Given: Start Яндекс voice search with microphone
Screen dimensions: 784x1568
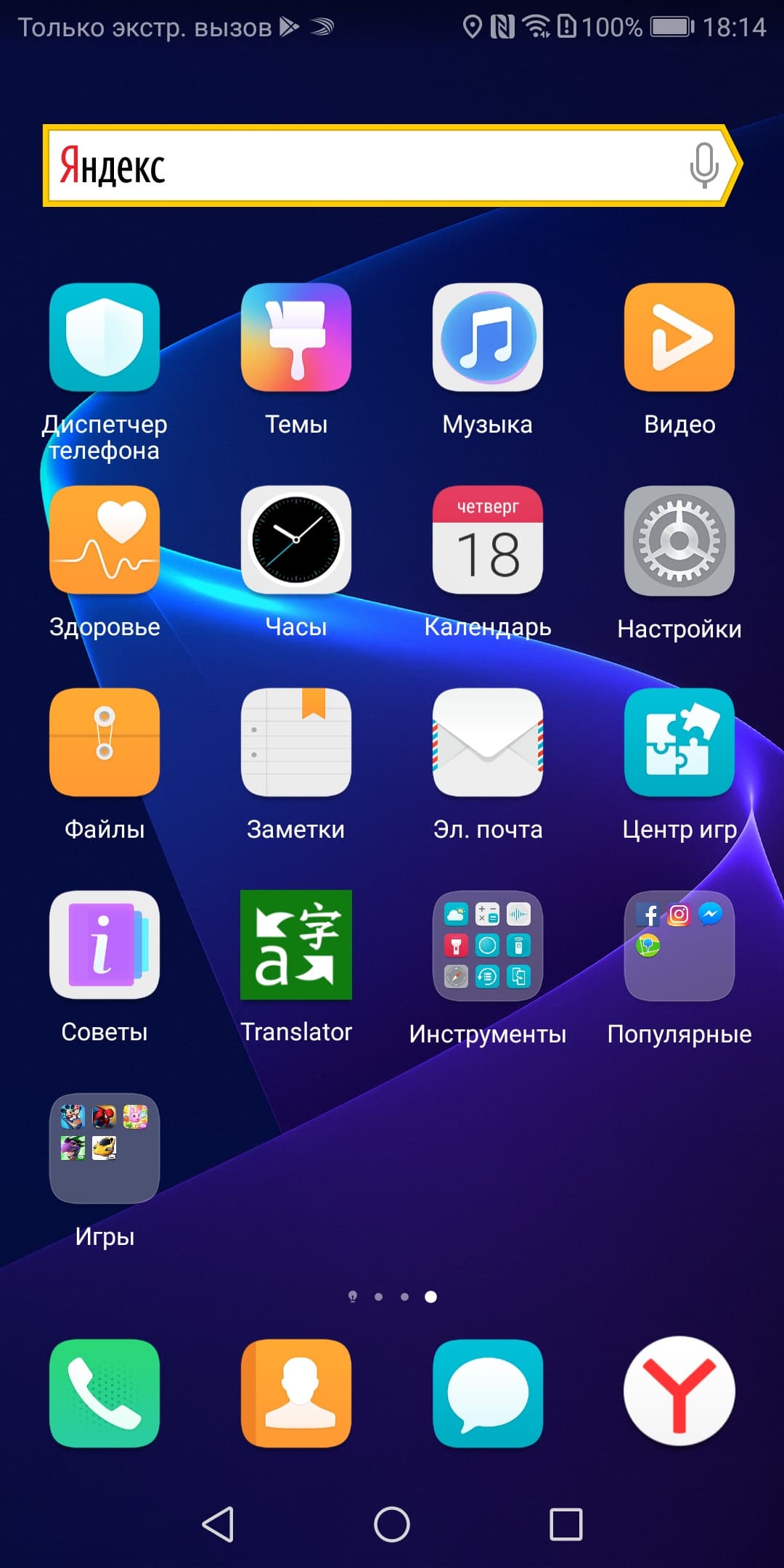Looking at the screenshot, I should point(703,166).
